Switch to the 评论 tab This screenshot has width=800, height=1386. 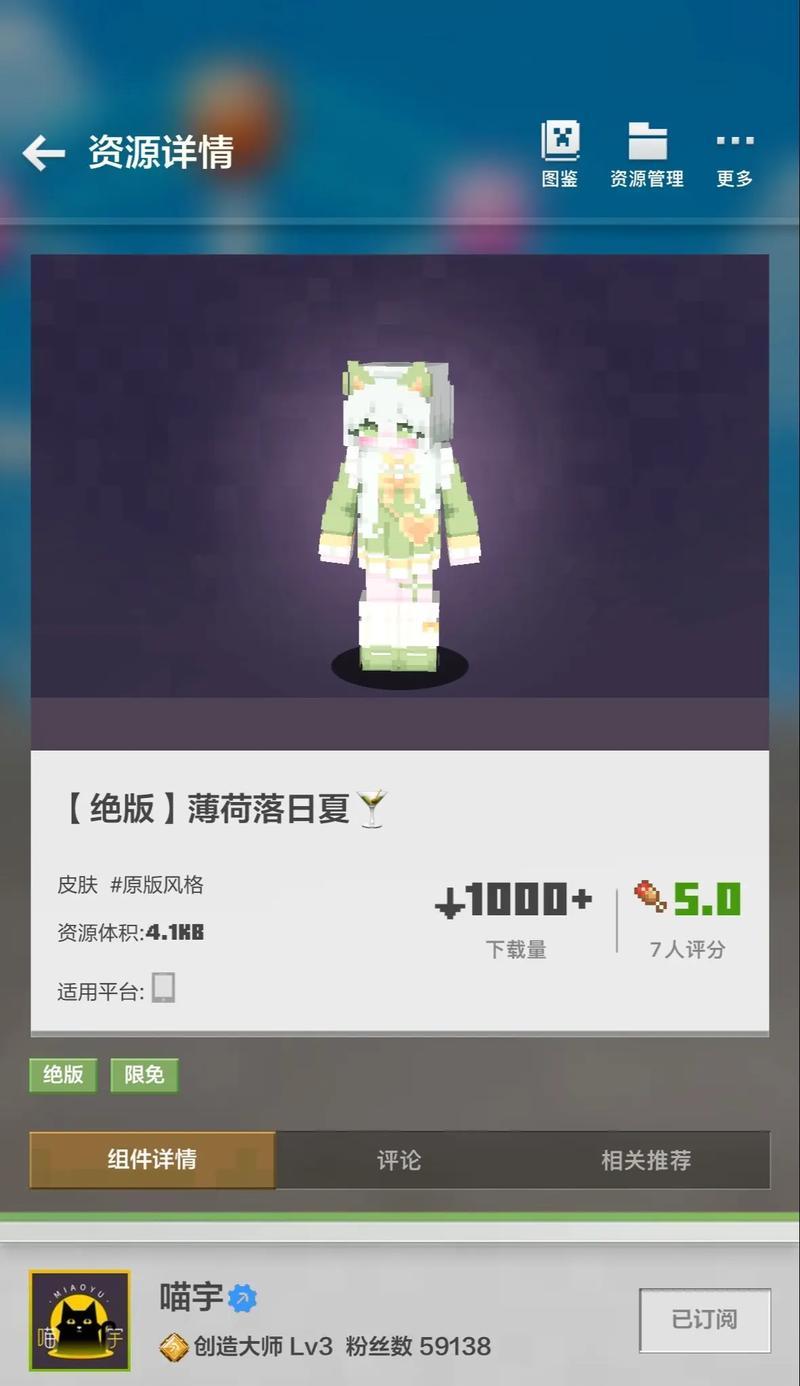click(x=399, y=1160)
